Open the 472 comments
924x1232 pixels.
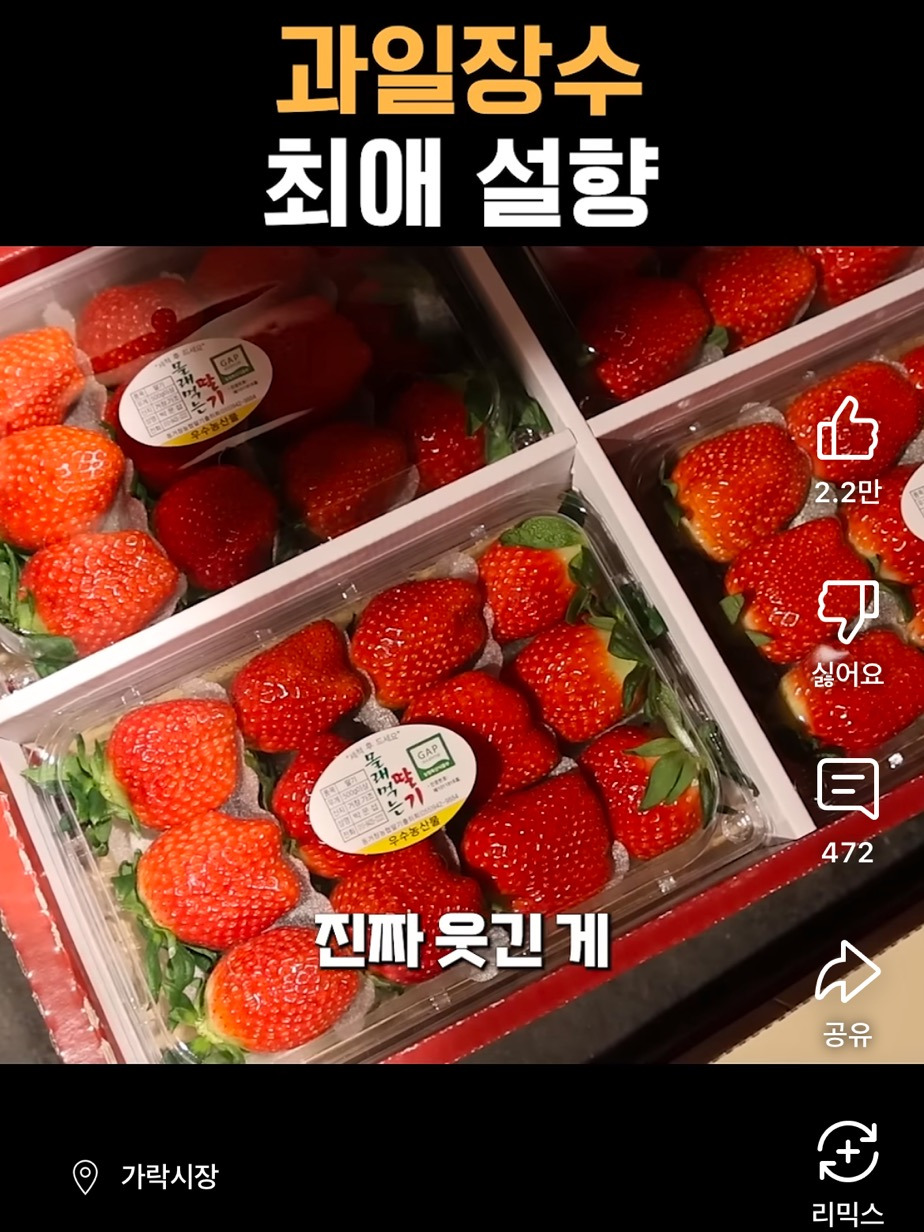[847, 790]
